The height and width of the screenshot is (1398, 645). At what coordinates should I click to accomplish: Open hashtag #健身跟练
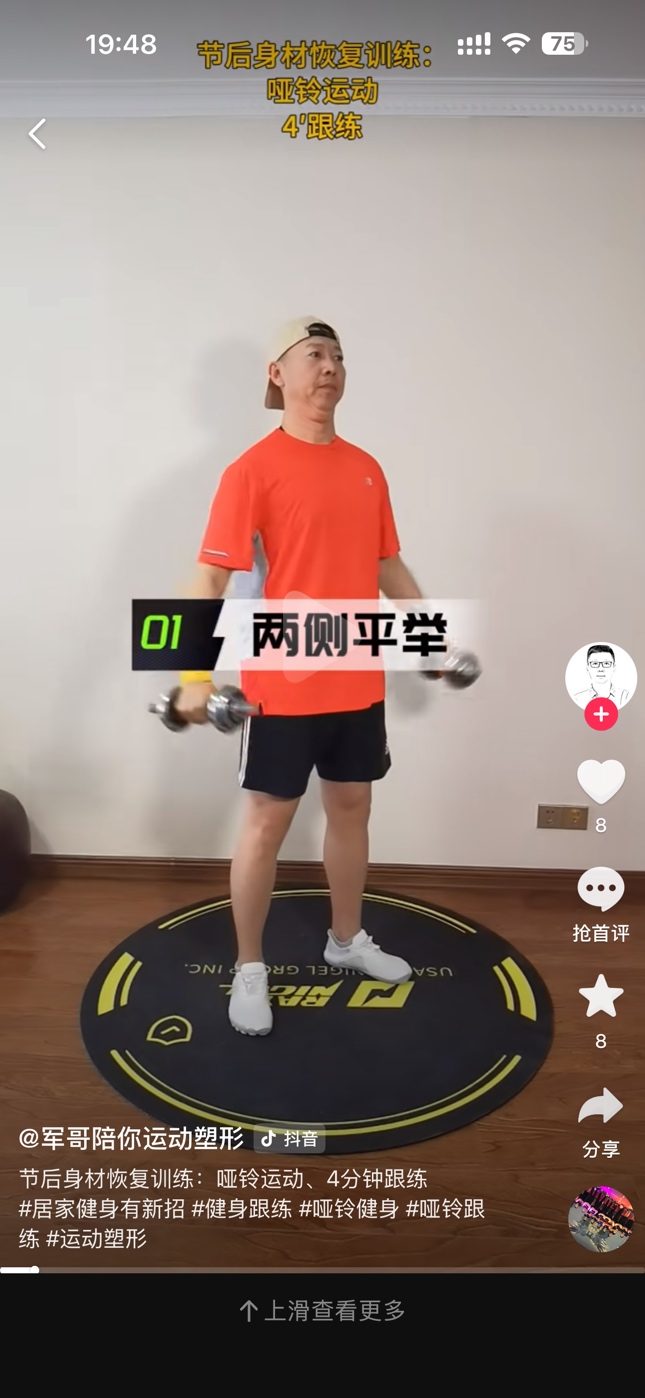[x=241, y=1208]
